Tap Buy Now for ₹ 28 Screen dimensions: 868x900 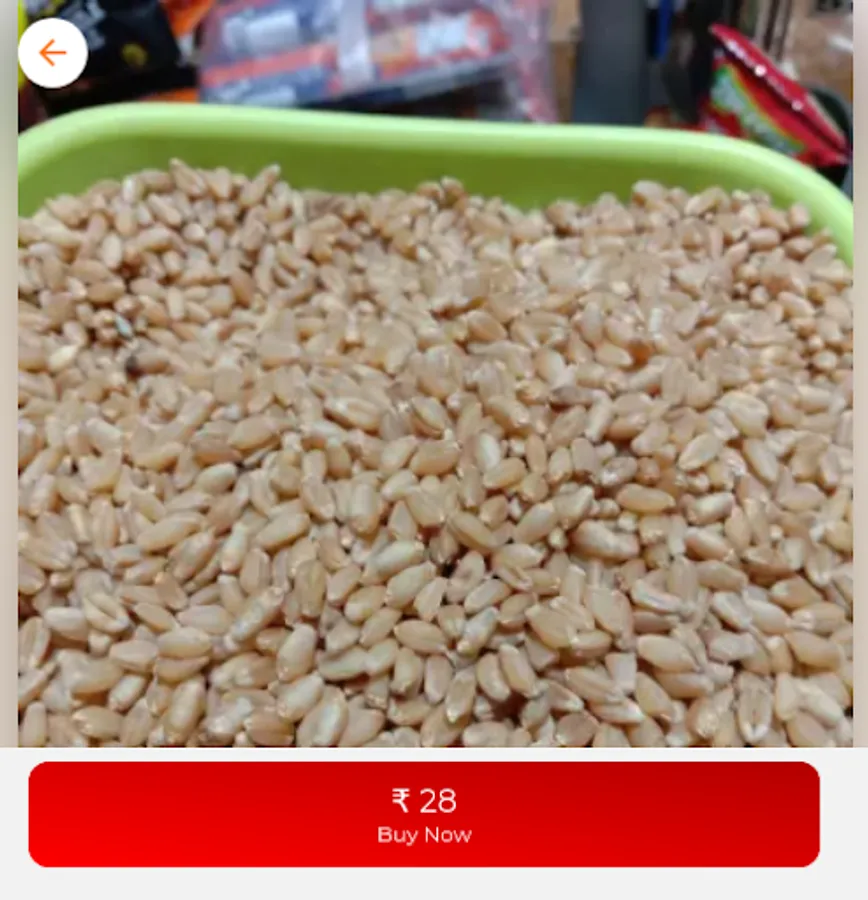(x=424, y=814)
